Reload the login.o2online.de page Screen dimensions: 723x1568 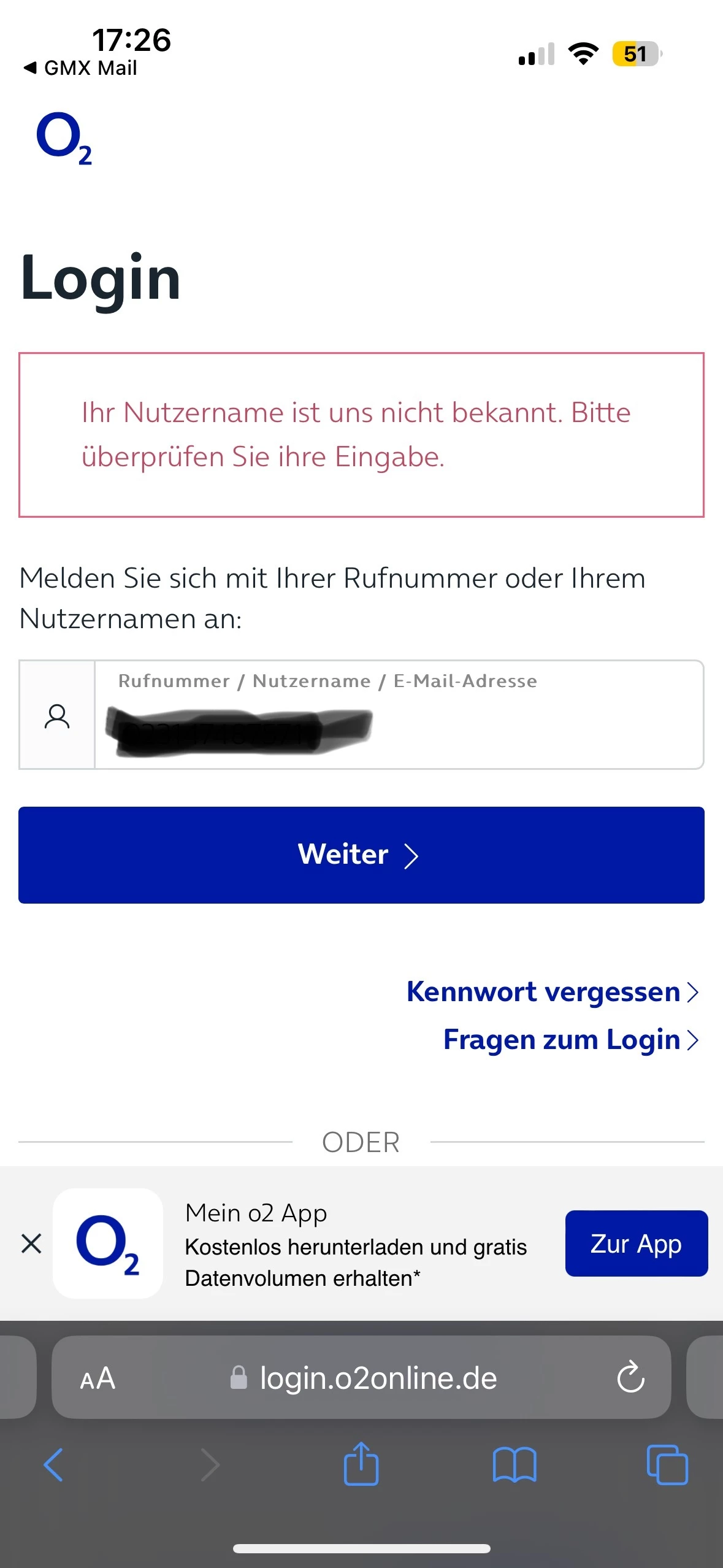pyautogui.click(x=630, y=1378)
